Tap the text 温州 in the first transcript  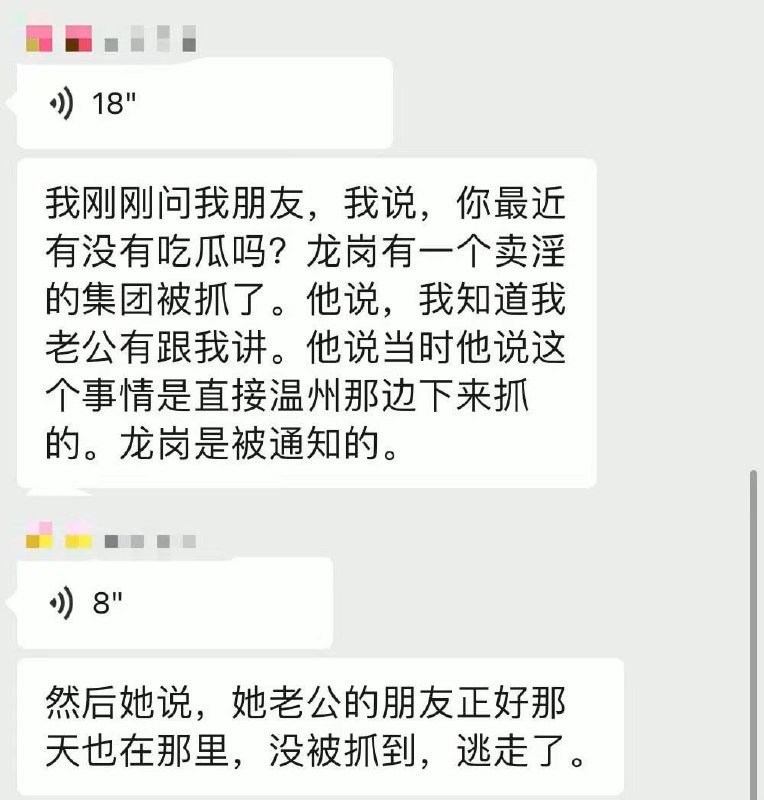pos(307,396)
